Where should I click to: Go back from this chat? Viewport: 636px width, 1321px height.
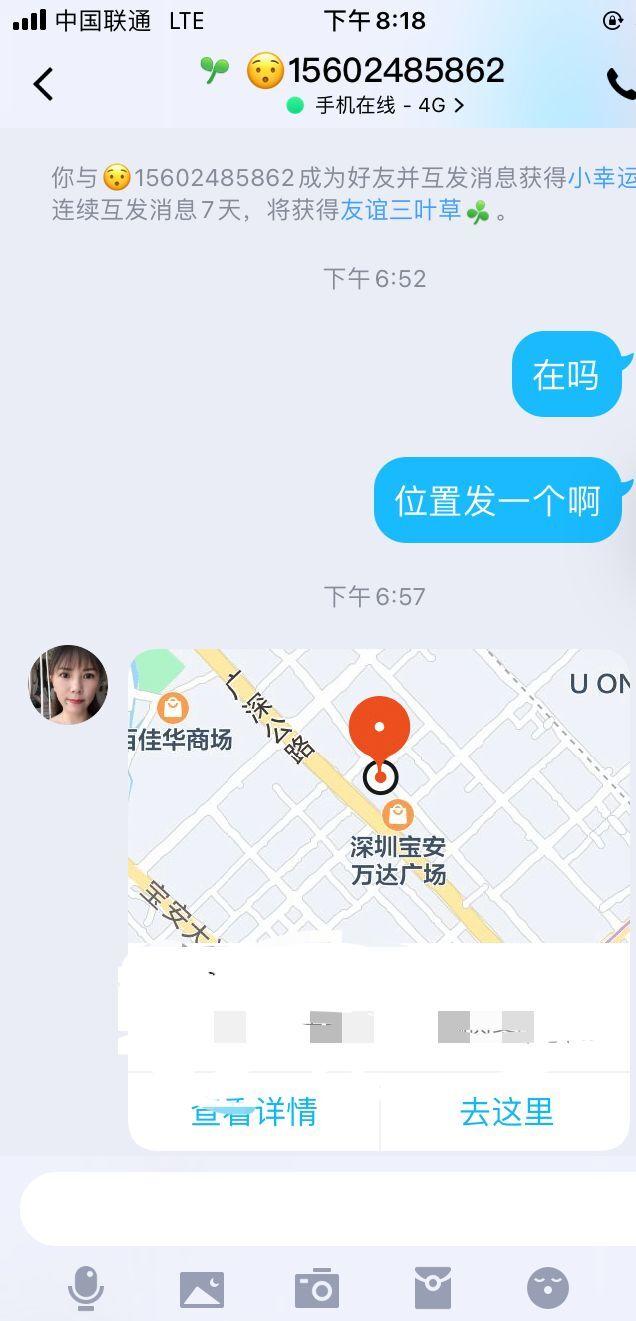tap(43, 85)
